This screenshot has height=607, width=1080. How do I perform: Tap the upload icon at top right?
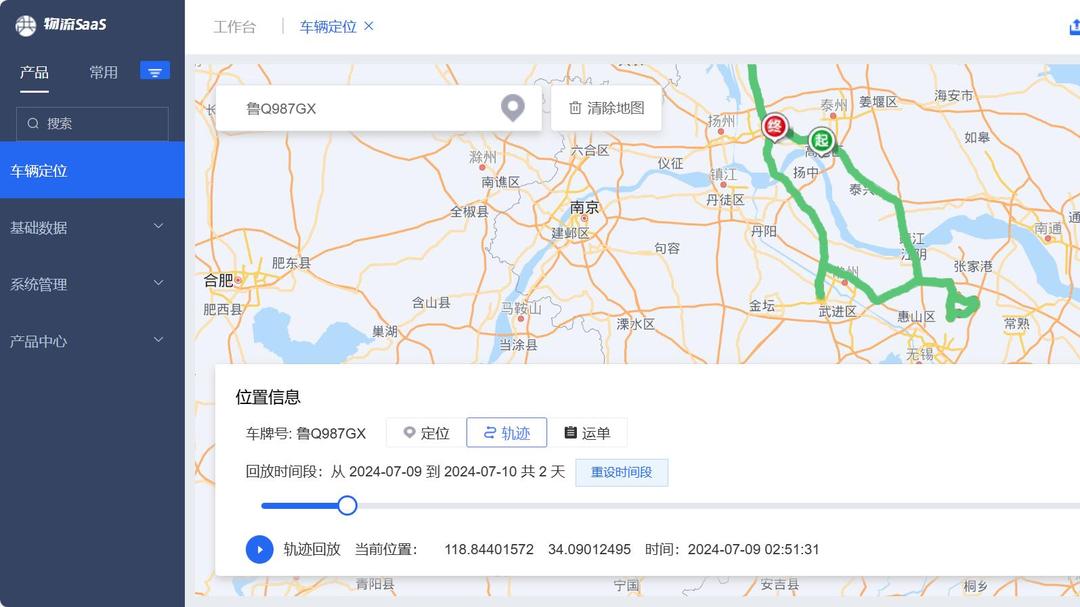click(1074, 27)
